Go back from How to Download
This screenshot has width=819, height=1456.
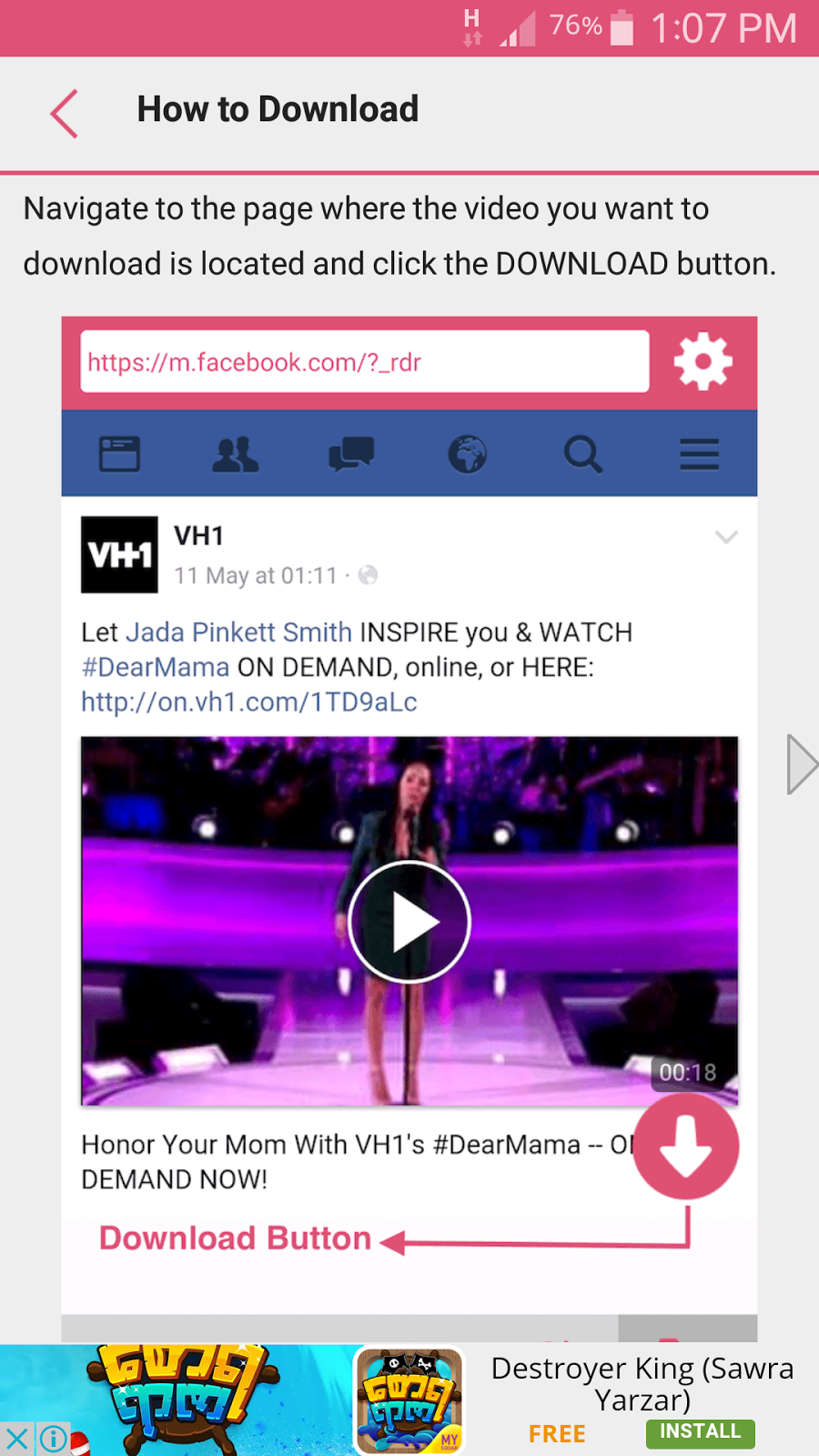click(x=65, y=114)
